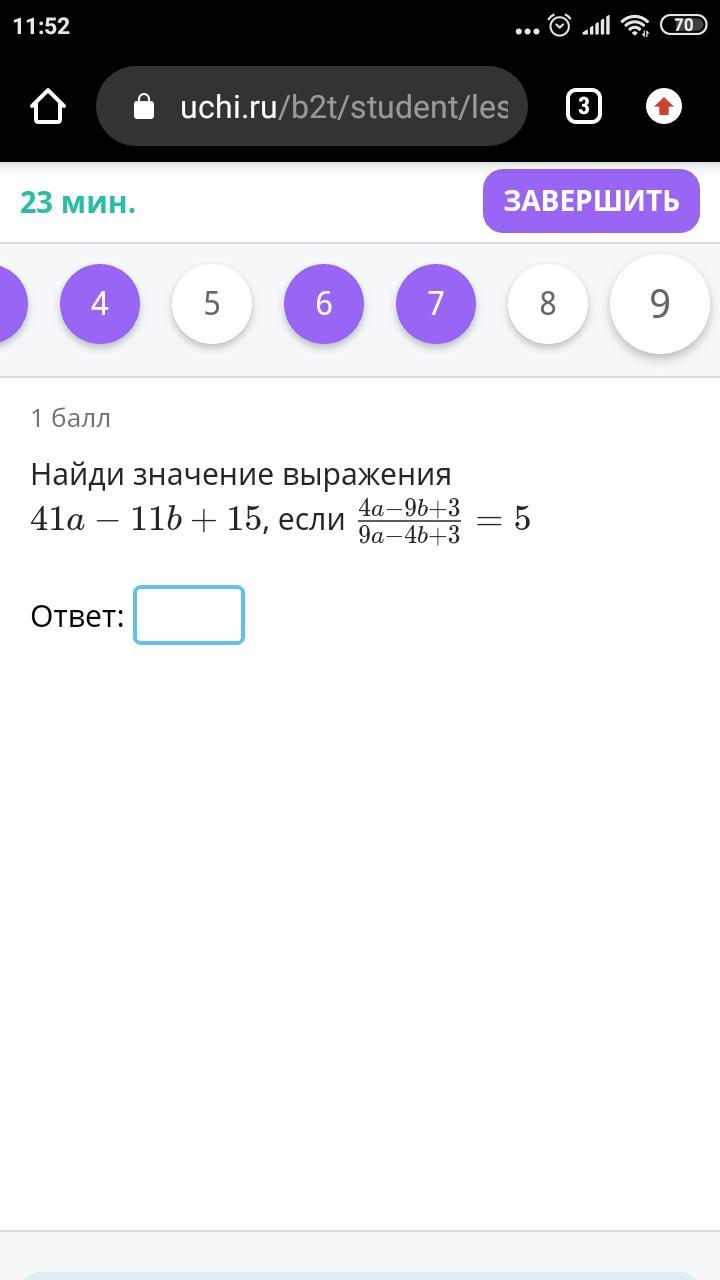Focus the Ответ answer field
This screenshot has width=720, height=1280.
189,615
